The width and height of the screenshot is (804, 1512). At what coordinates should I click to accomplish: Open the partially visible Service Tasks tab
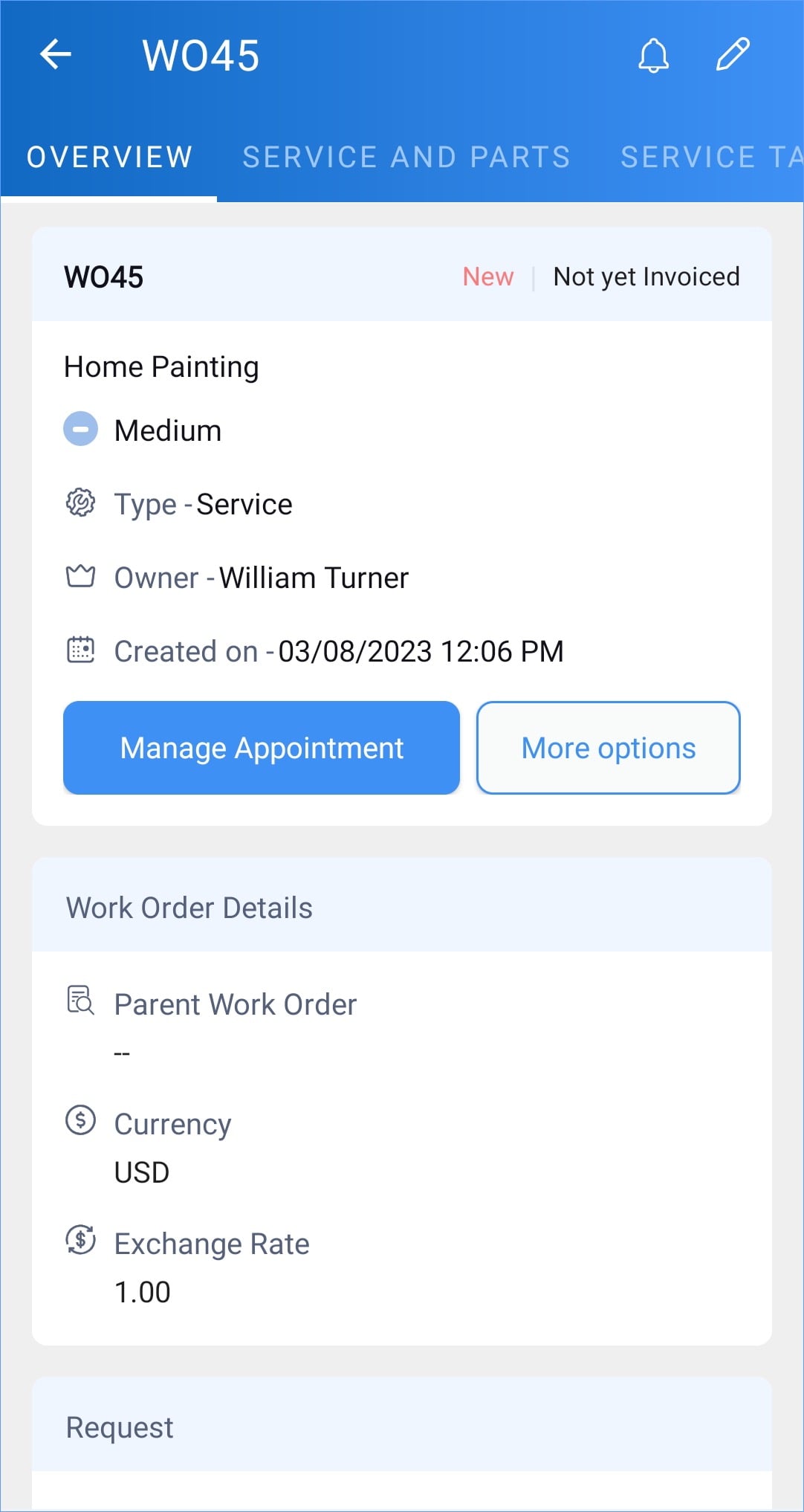point(711,157)
